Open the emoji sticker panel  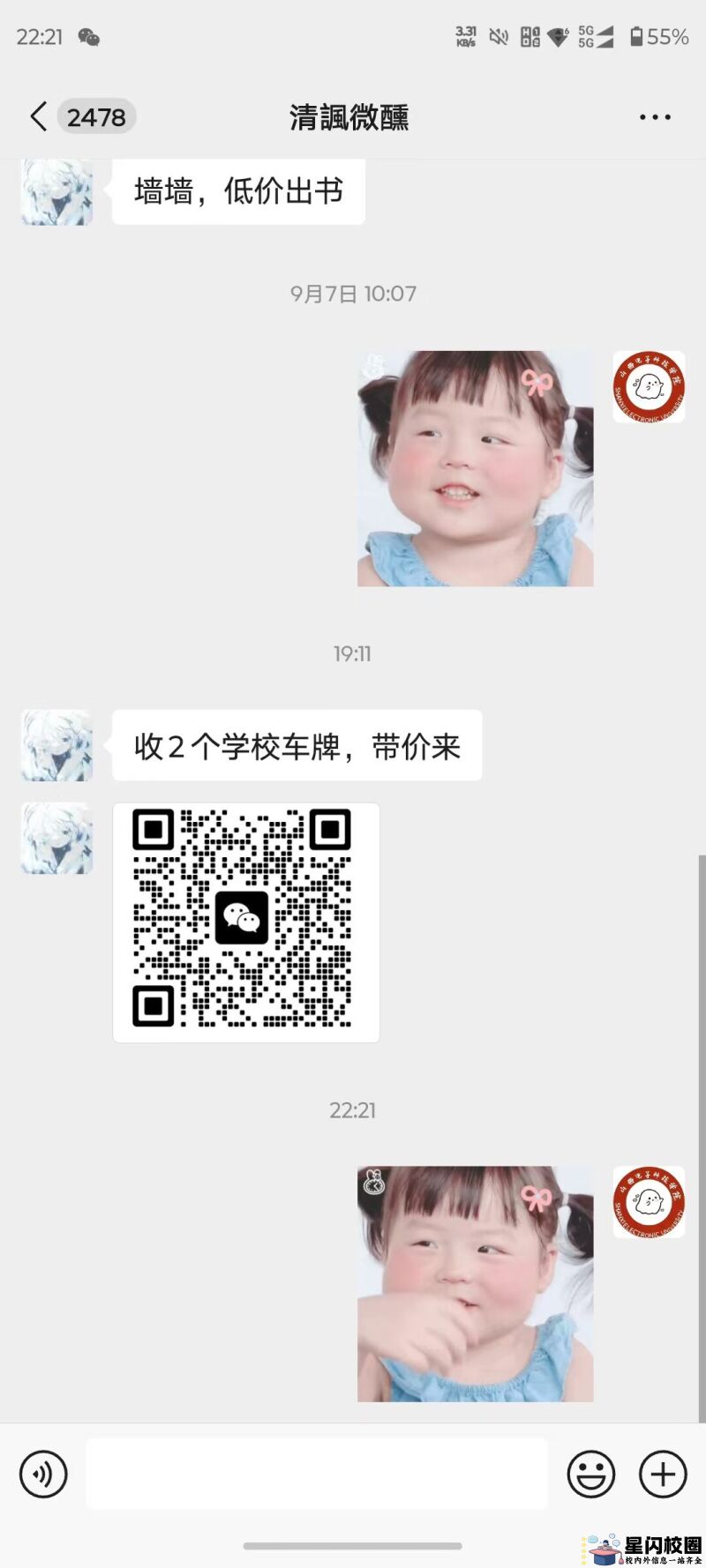590,1474
